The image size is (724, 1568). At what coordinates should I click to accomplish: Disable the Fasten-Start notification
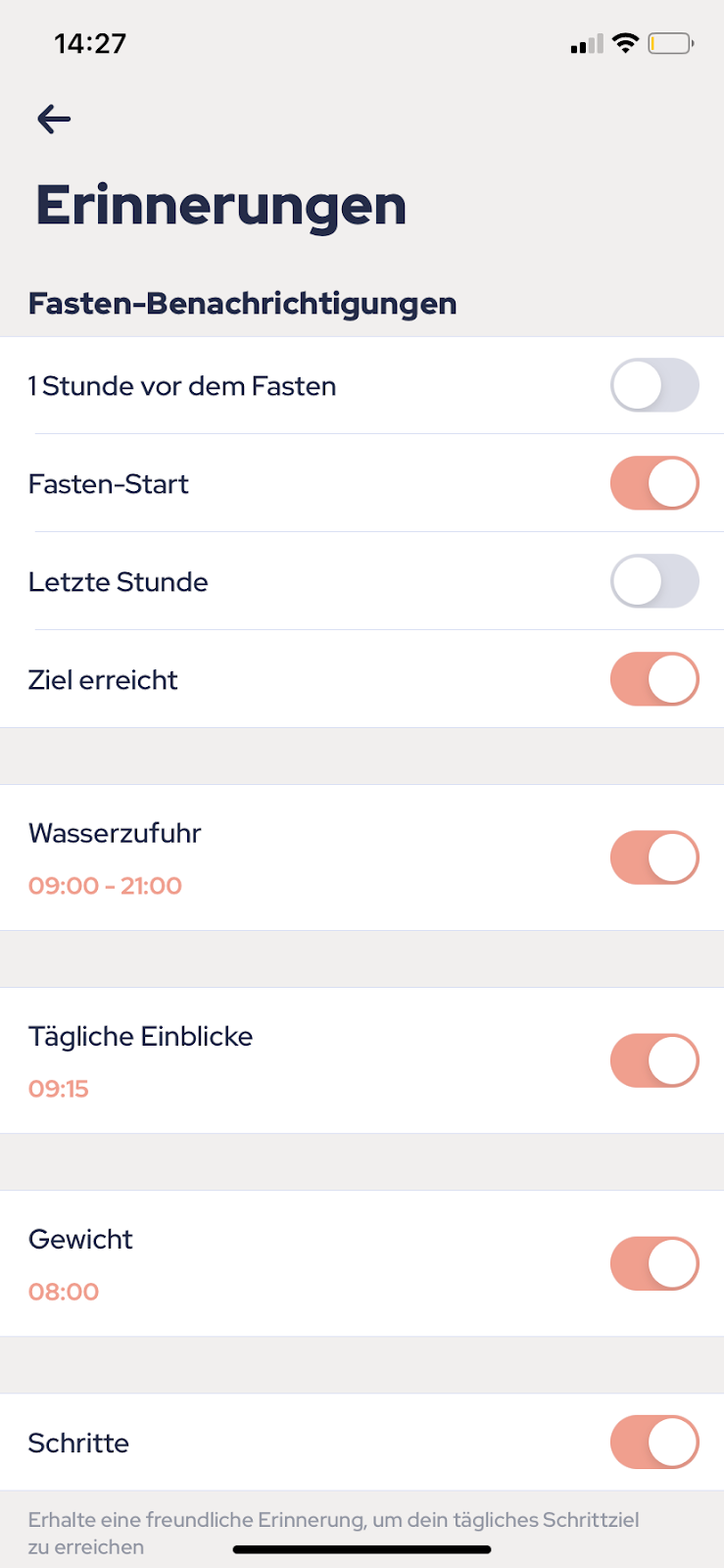pos(654,483)
